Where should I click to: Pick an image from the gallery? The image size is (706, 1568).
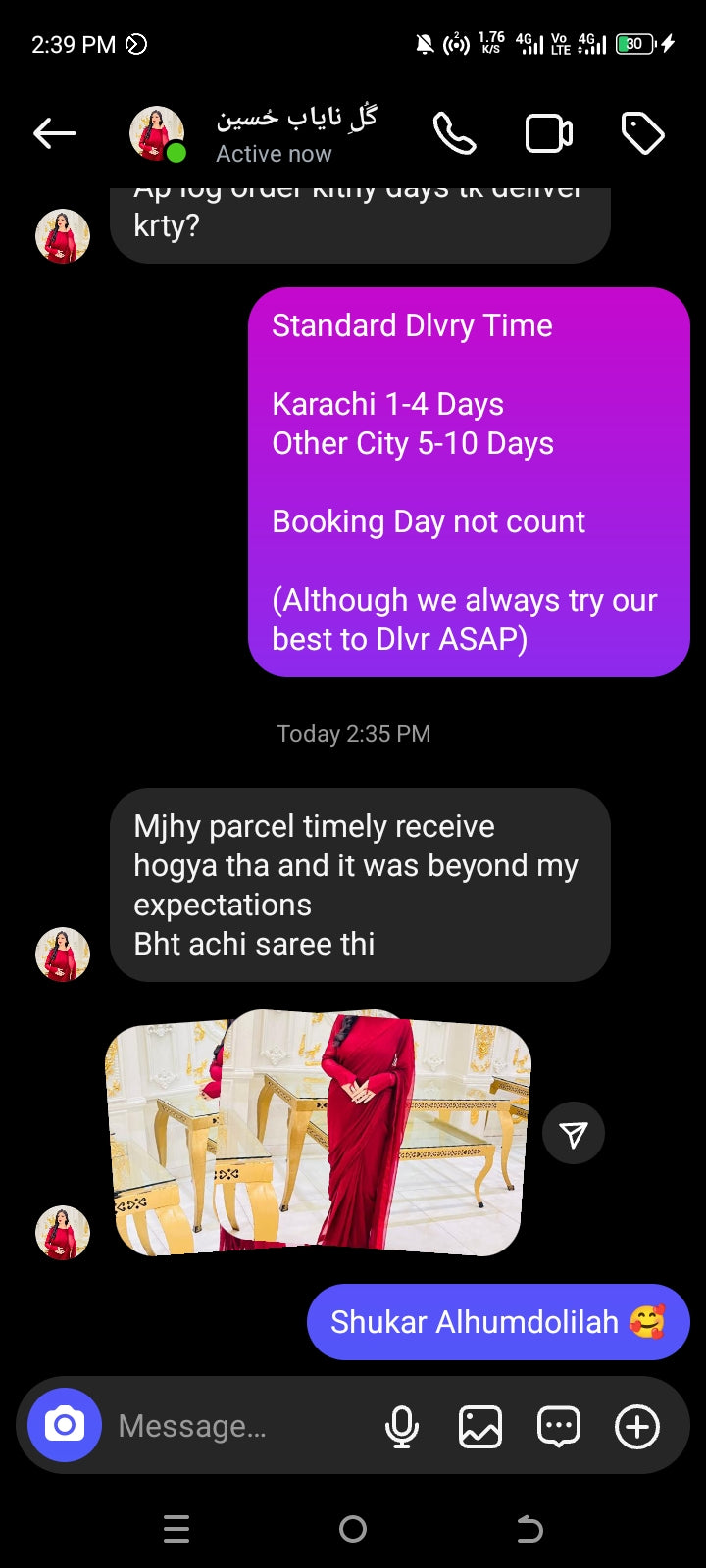coord(480,1427)
